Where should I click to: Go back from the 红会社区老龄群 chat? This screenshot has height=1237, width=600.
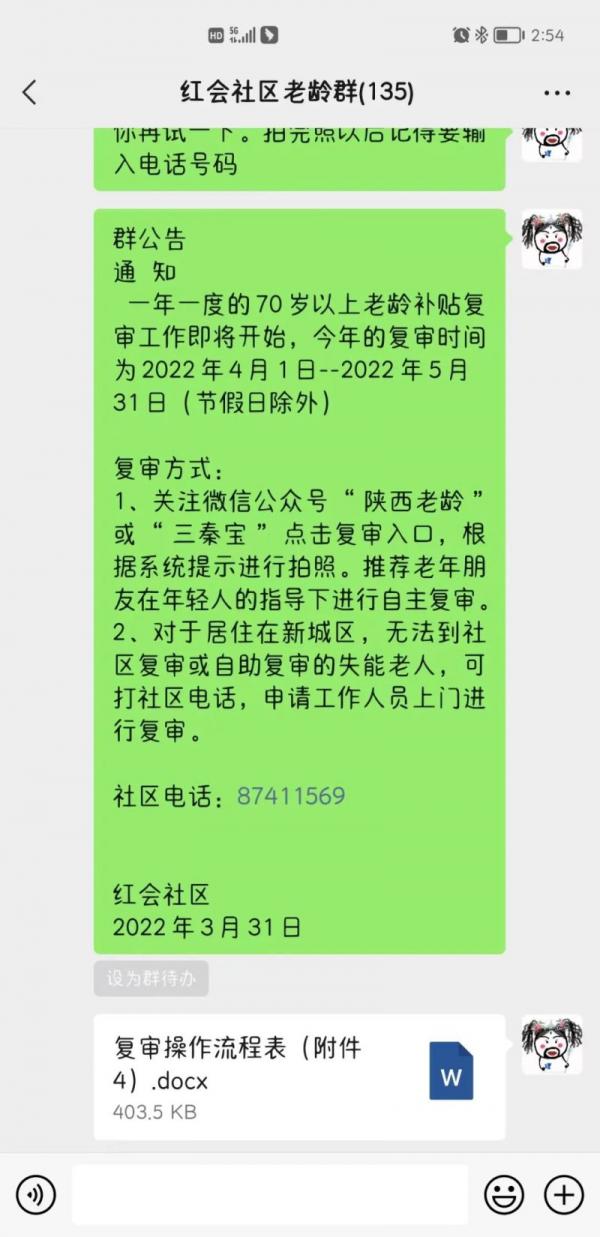(x=29, y=93)
